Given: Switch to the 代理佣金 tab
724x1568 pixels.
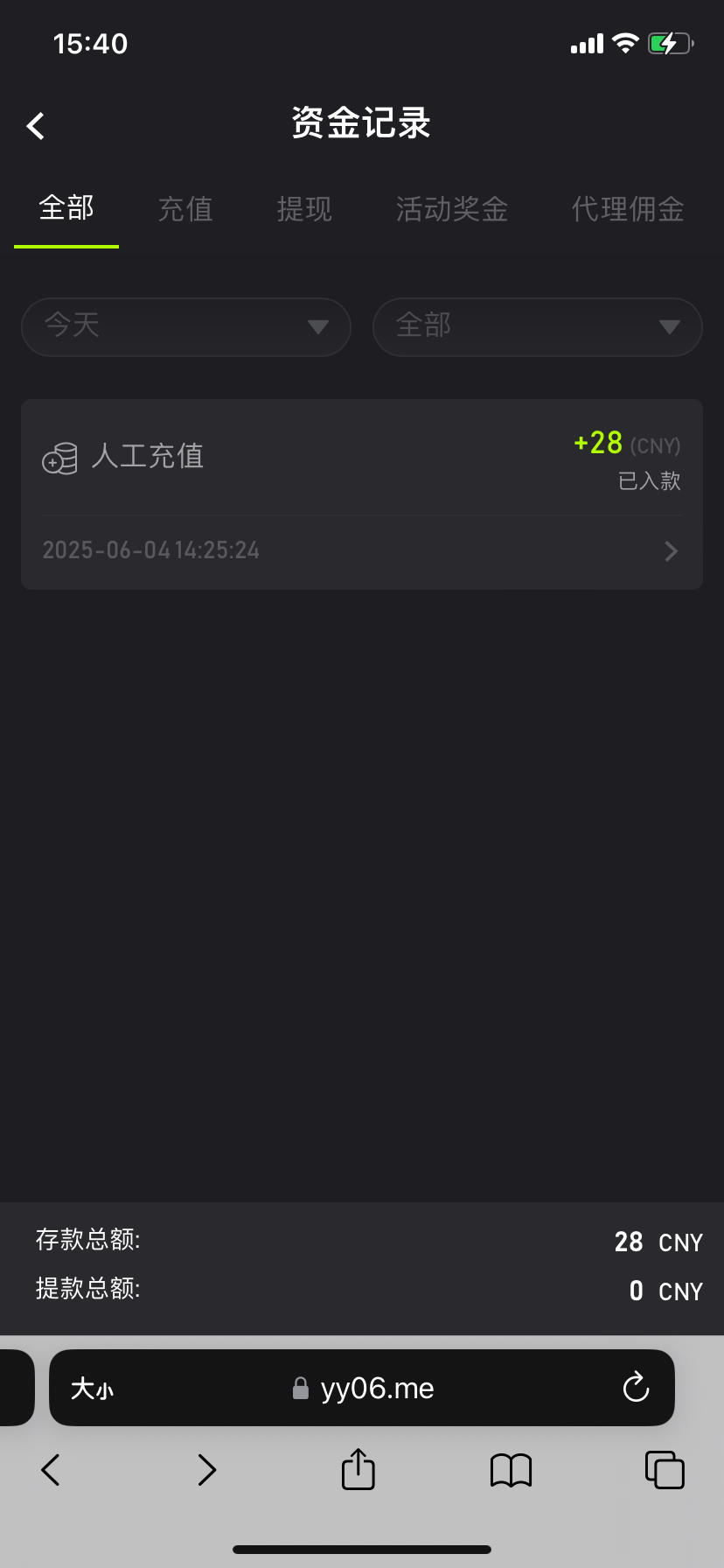Looking at the screenshot, I should 627,209.
